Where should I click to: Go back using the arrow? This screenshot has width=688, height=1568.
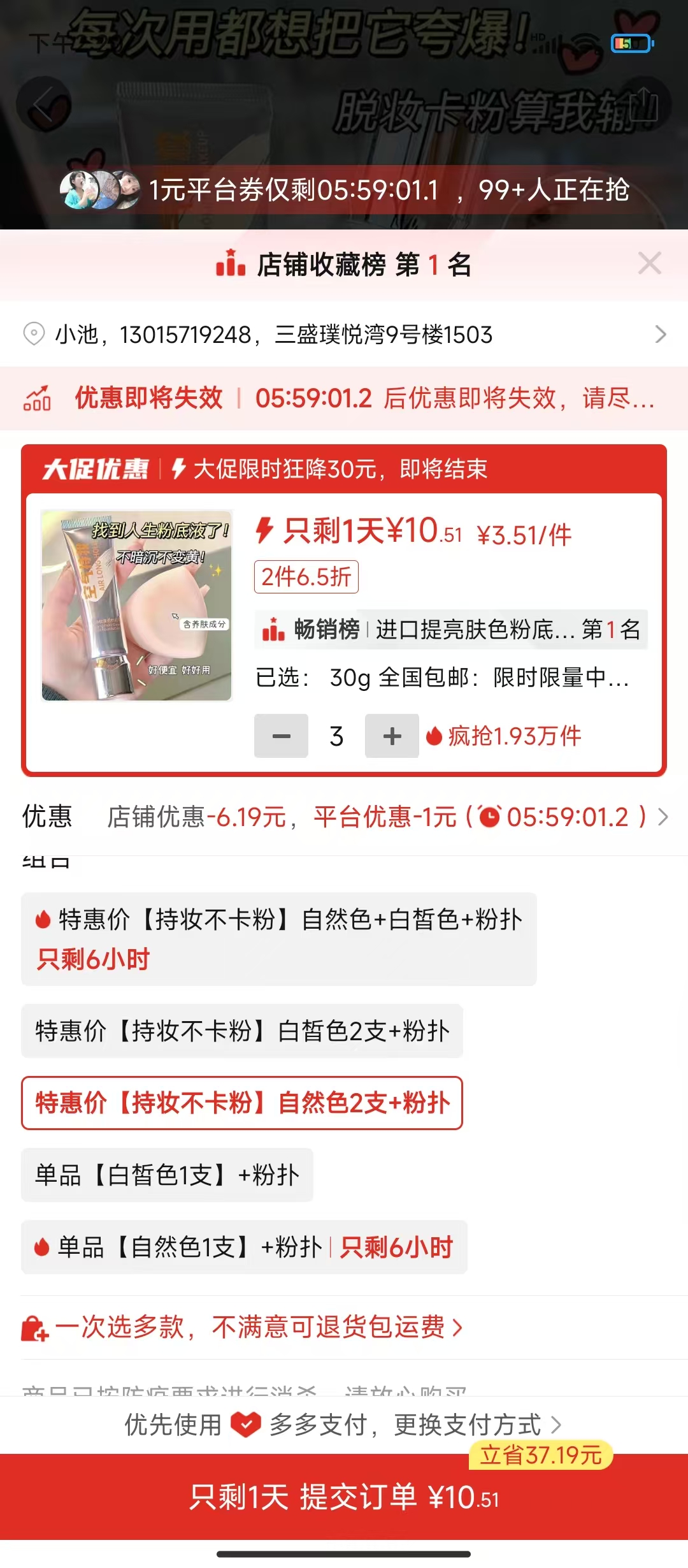pyautogui.click(x=43, y=105)
